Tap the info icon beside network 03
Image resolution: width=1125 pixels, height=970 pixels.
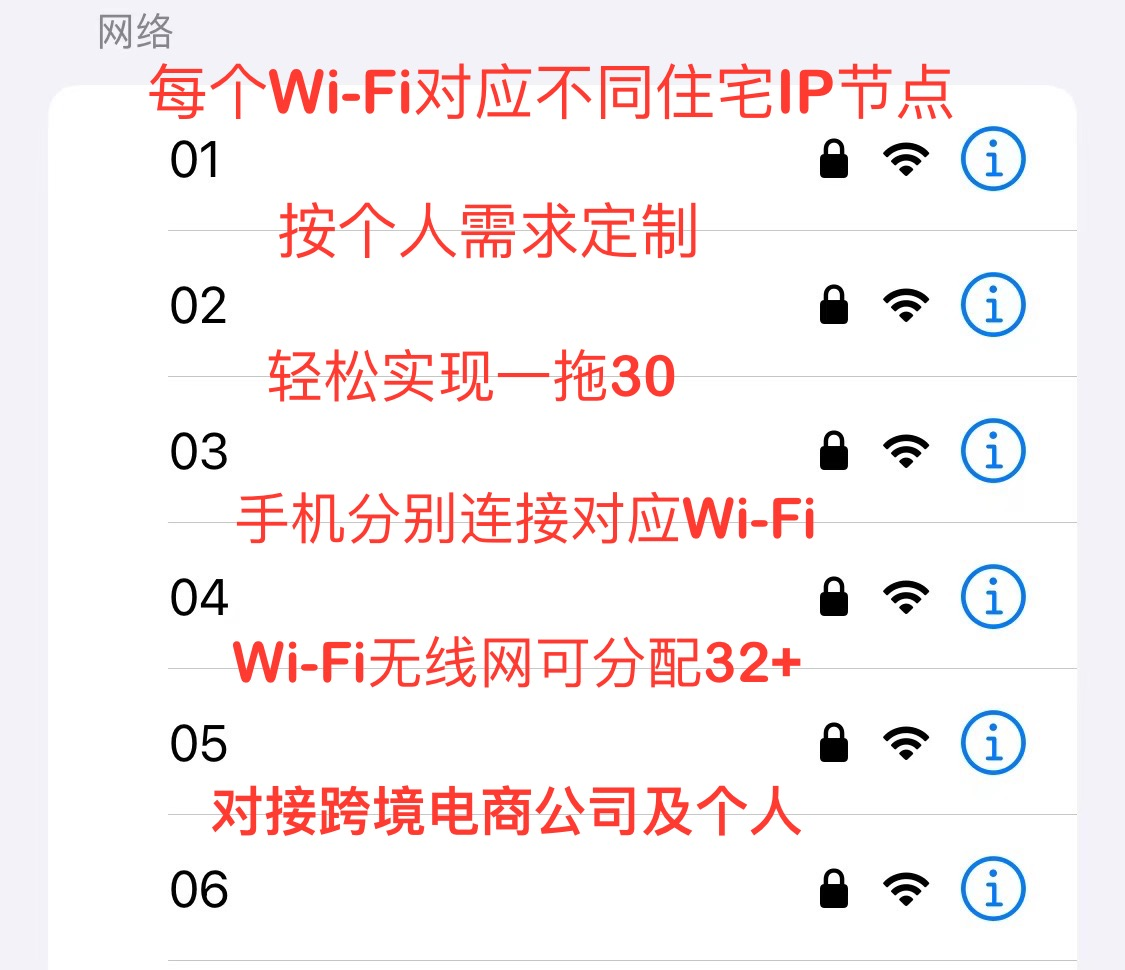click(x=992, y=451)
